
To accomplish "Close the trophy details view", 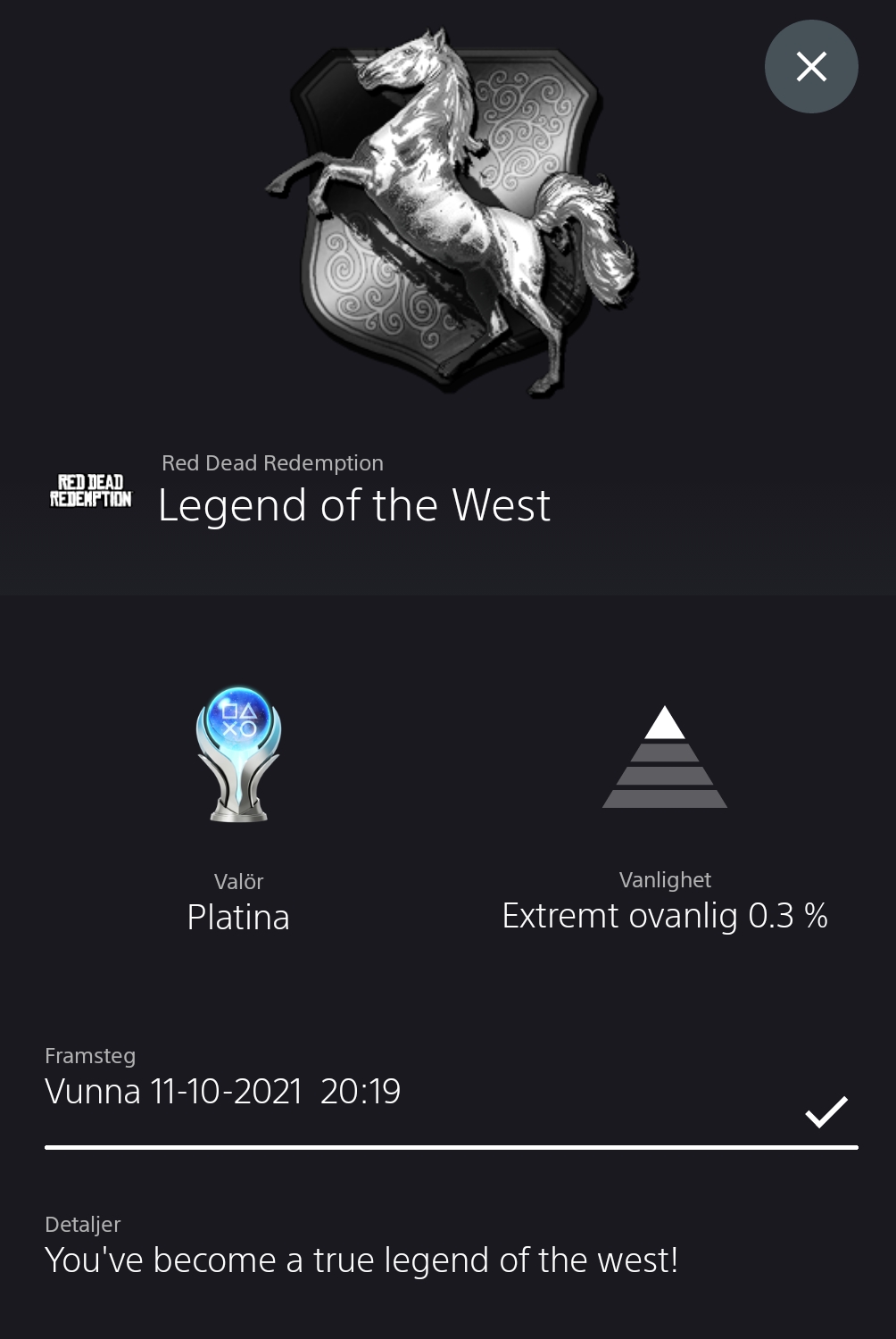I will pyautogui.click(x=810, y=67).
